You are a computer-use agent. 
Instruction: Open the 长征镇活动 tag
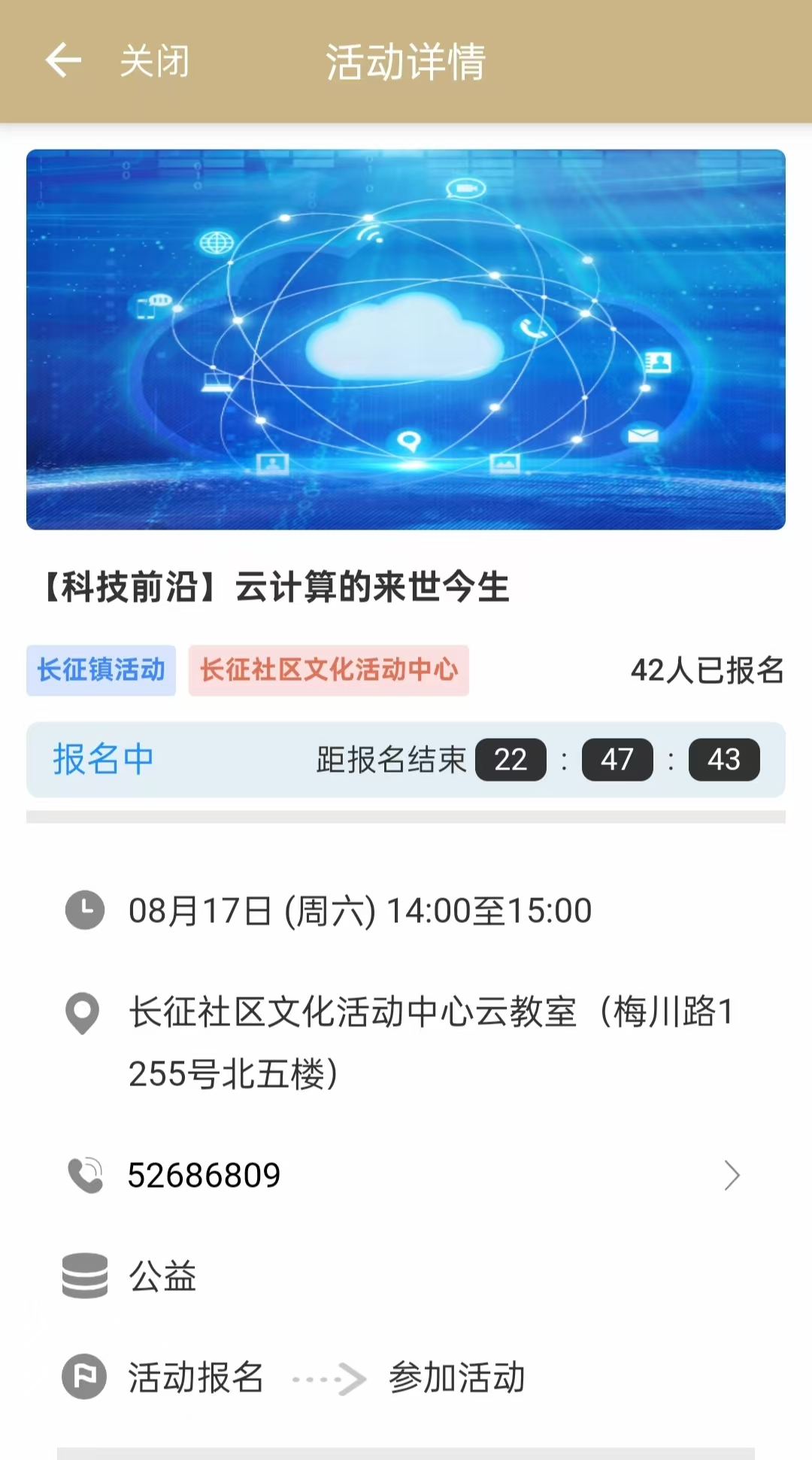[101, 669]
